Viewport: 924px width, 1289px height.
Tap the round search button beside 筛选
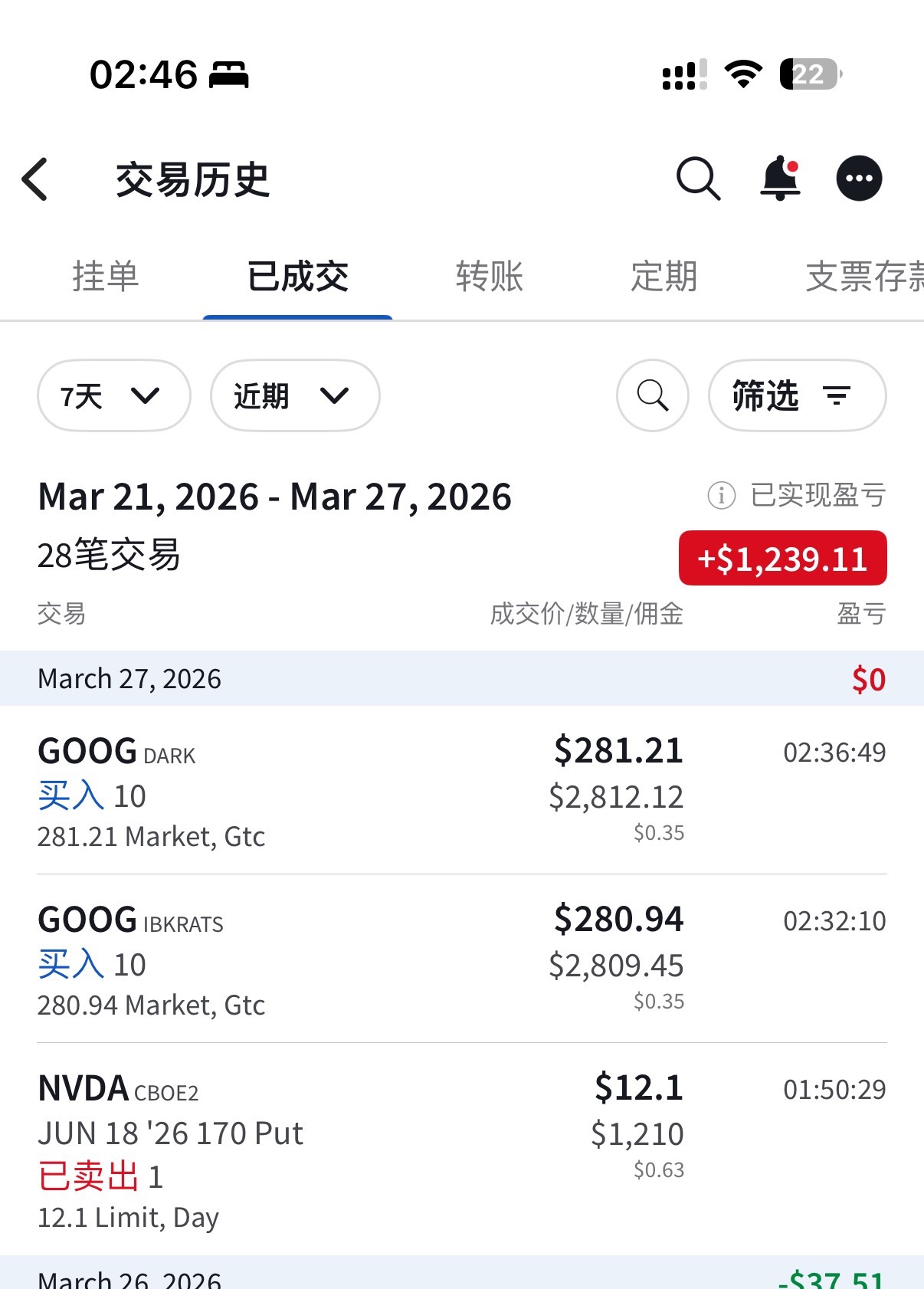[653, 396]
